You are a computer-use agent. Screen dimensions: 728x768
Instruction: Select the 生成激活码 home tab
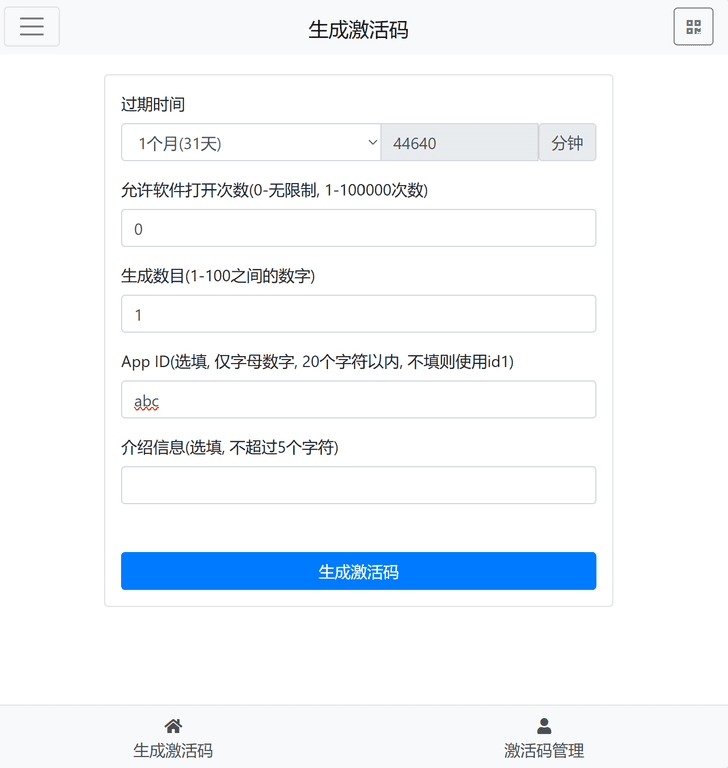pos(173,738)
